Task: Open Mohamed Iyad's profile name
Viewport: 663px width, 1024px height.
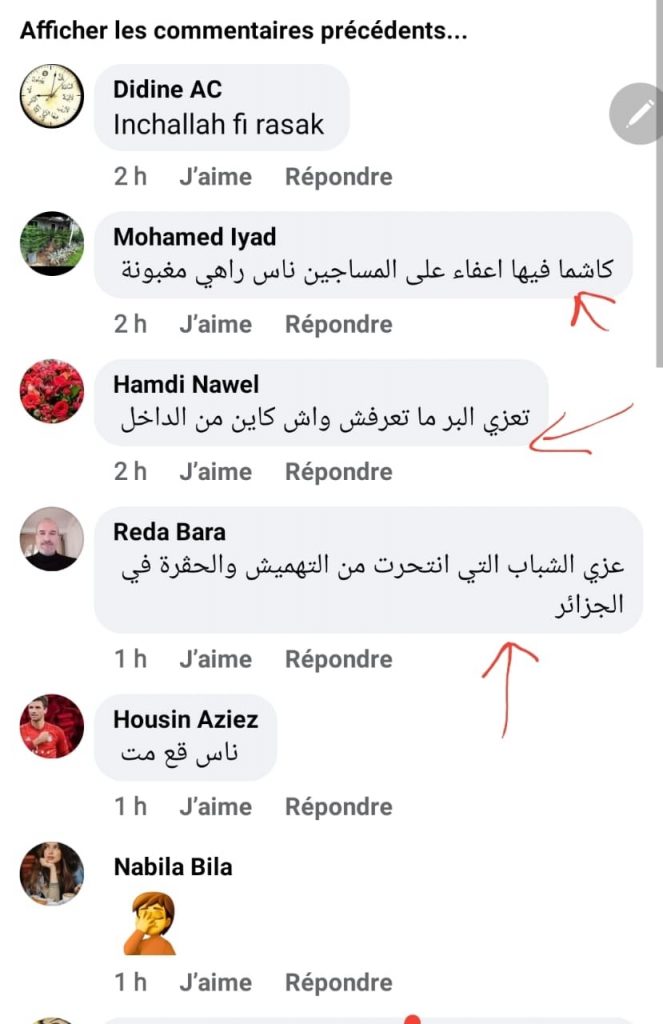Action: click(194, 237)
